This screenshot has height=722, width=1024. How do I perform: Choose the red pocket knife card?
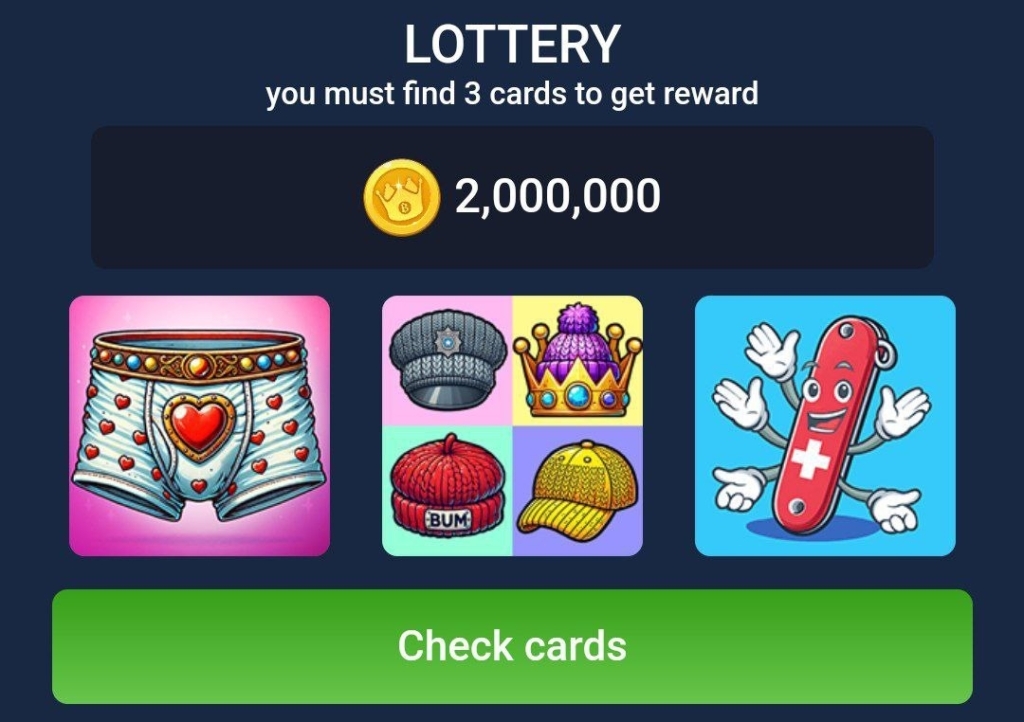(x=825, y=426)
